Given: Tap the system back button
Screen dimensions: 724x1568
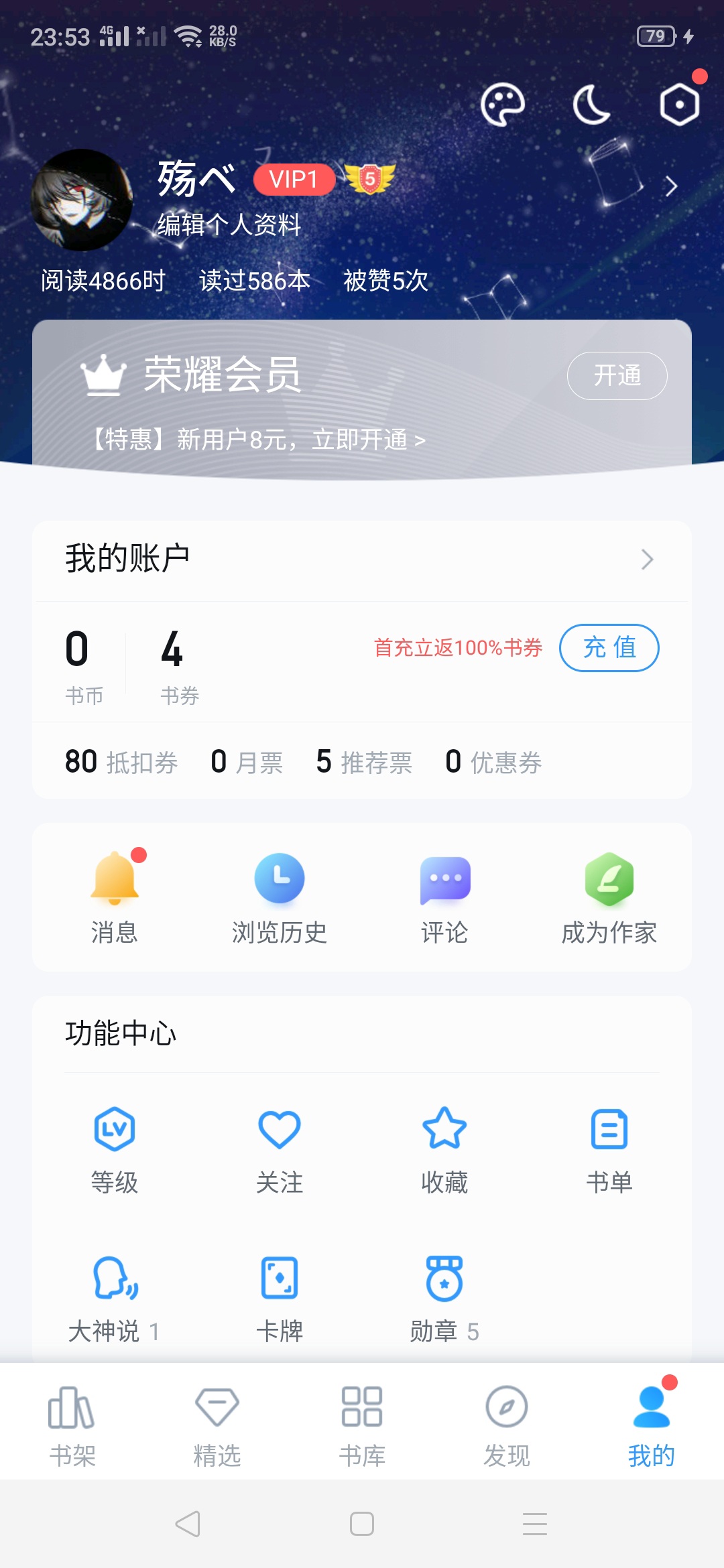Looking at the screenshot, I should point(188,1524).
